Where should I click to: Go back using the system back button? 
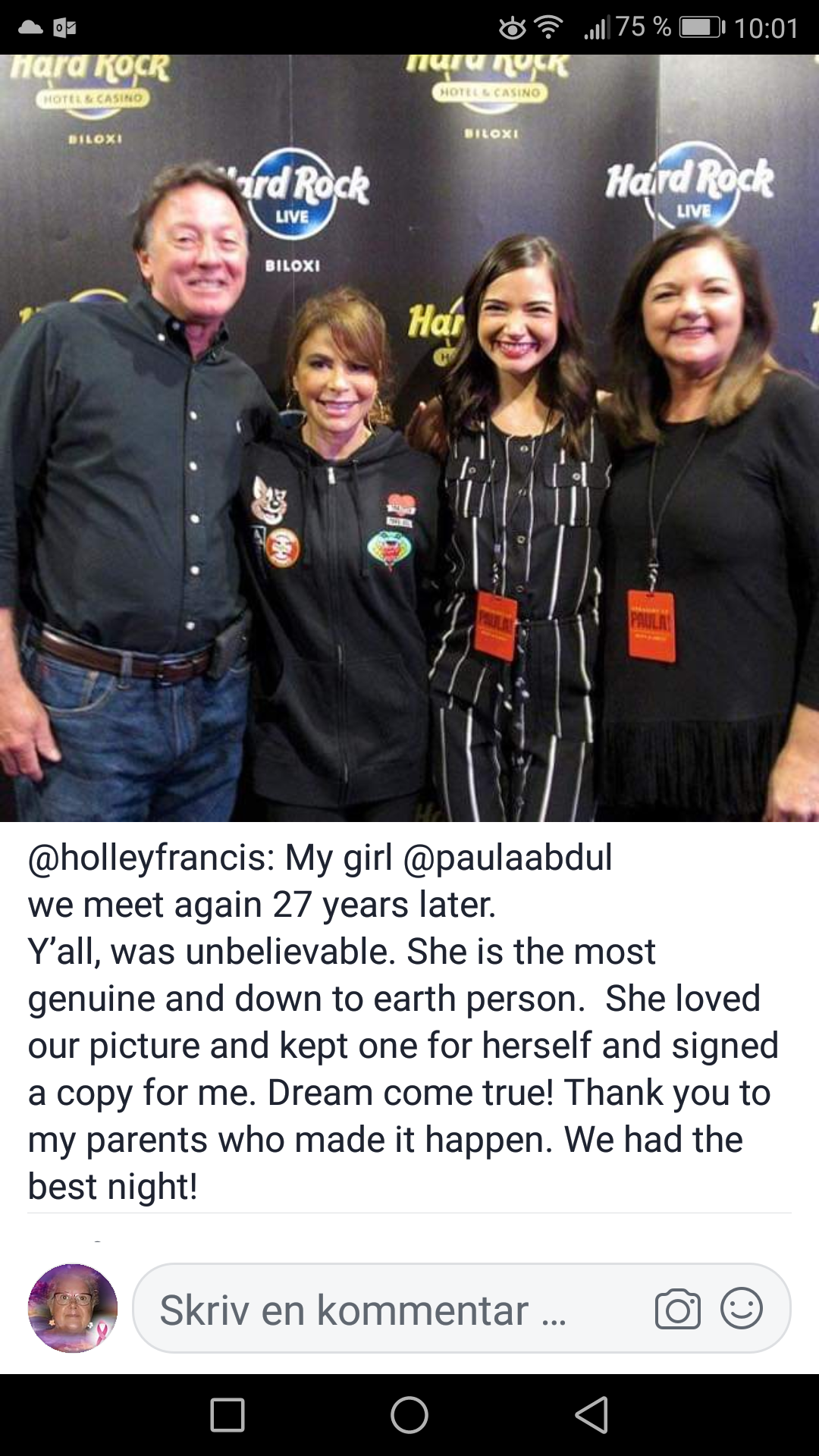(x=592, y=1415)
